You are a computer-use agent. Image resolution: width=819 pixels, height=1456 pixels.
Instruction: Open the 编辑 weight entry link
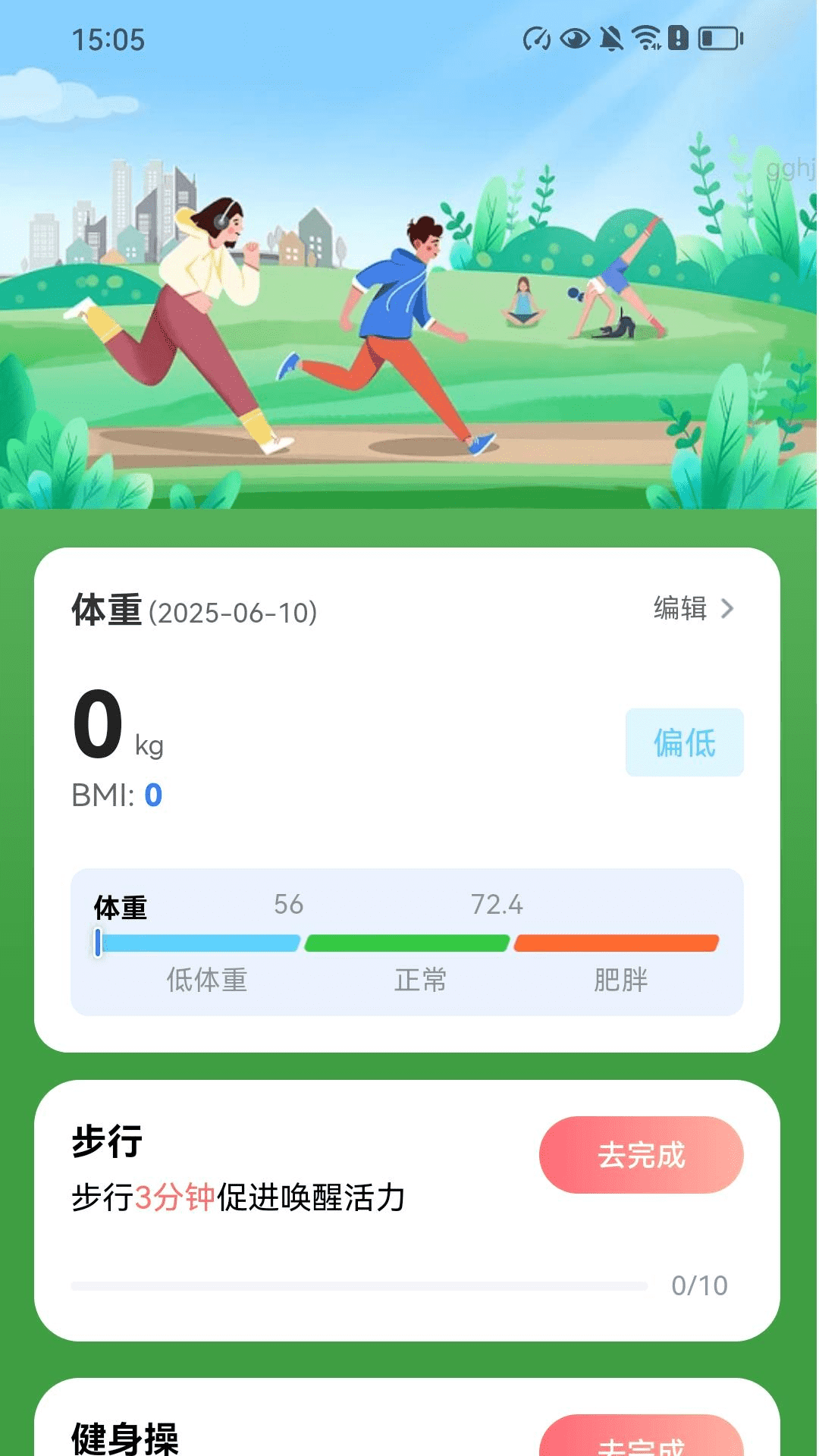click(680, 608)
